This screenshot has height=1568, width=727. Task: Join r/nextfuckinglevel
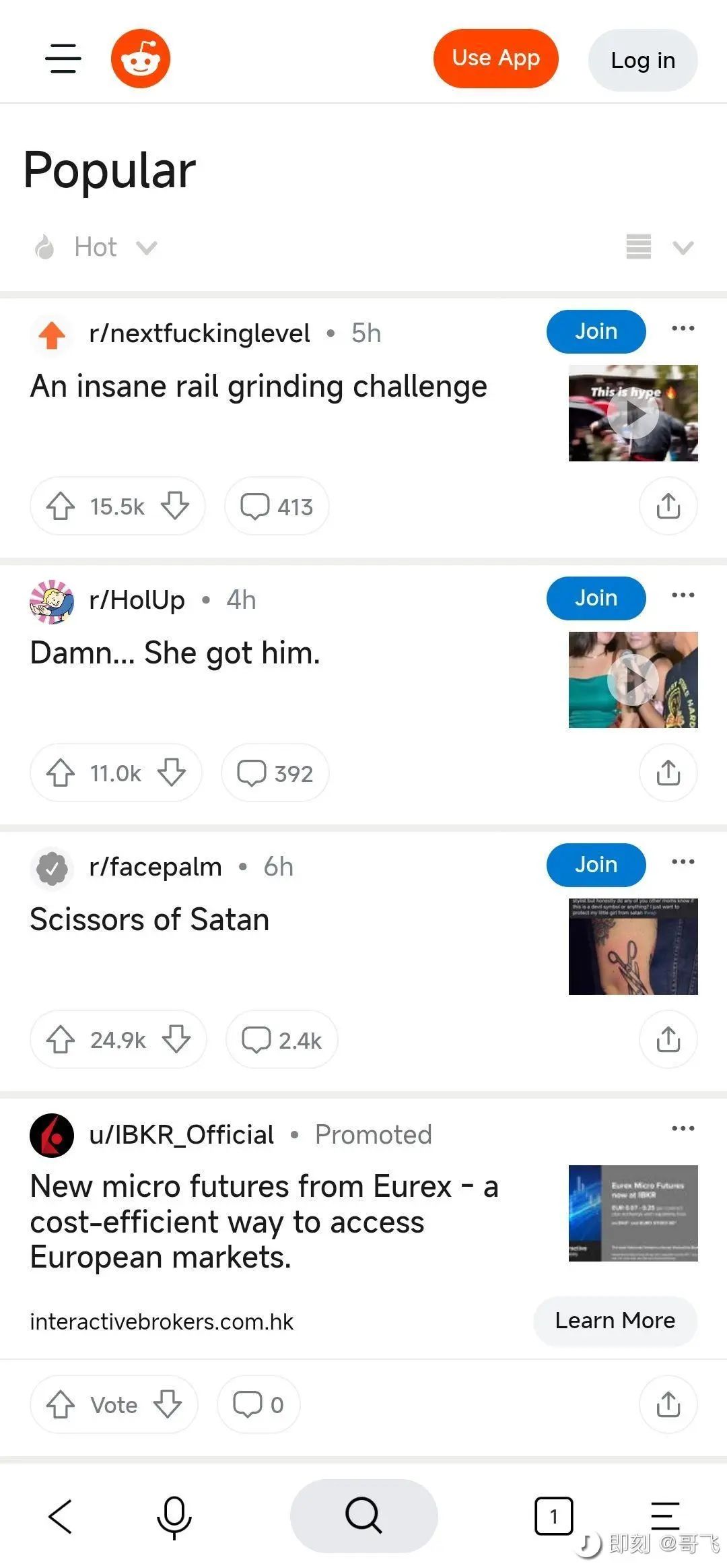pos(596,331)
